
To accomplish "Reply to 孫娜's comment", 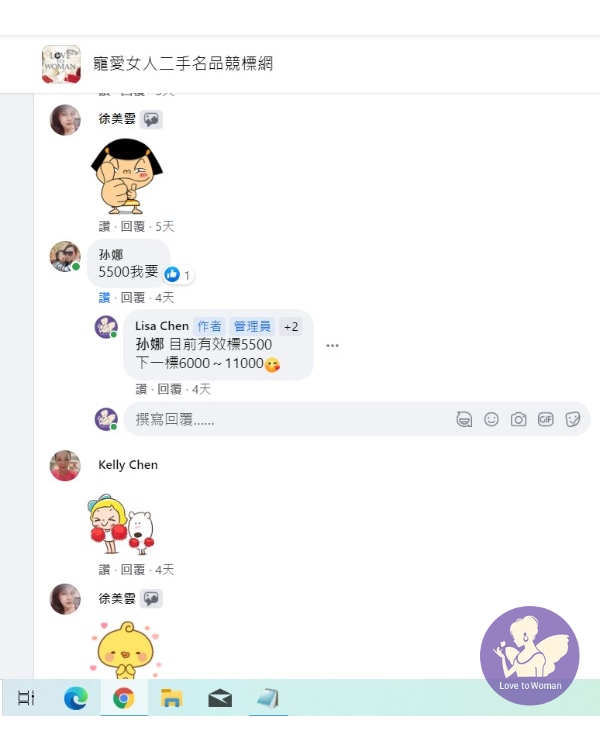I will pyautogui.click(x=132, y=298).
